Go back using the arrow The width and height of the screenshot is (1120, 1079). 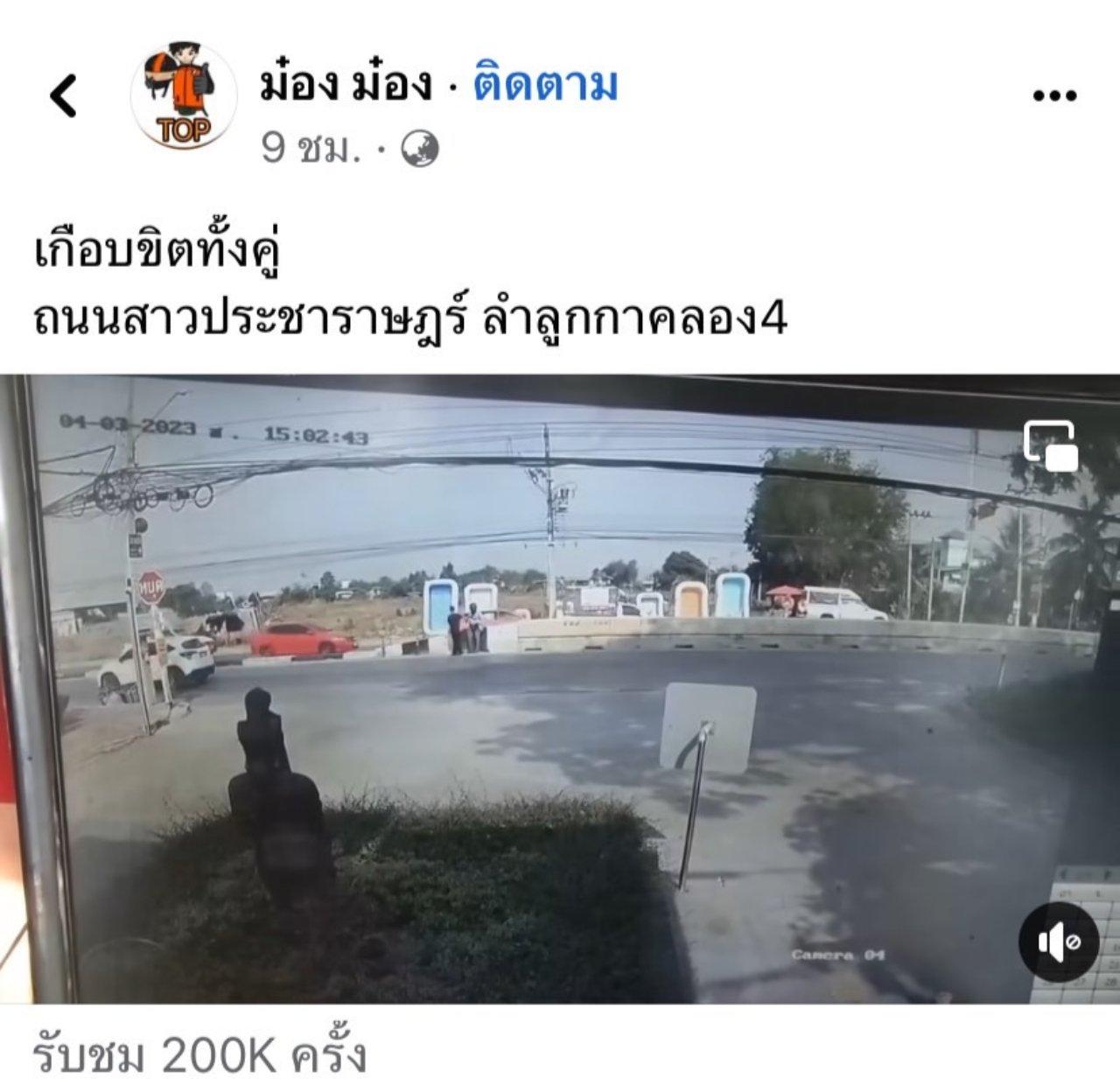tap(63, 95)
